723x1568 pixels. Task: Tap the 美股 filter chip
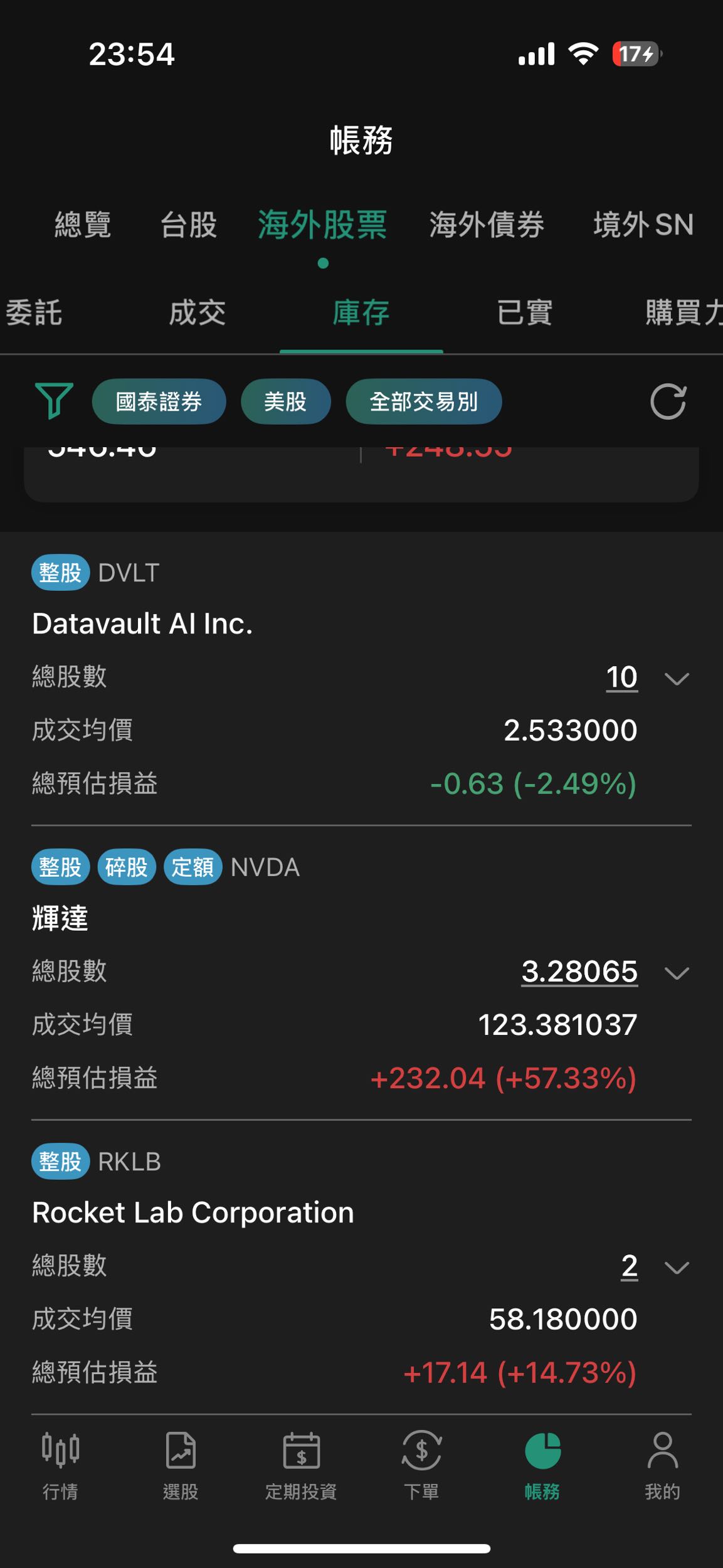coord(285,401)
